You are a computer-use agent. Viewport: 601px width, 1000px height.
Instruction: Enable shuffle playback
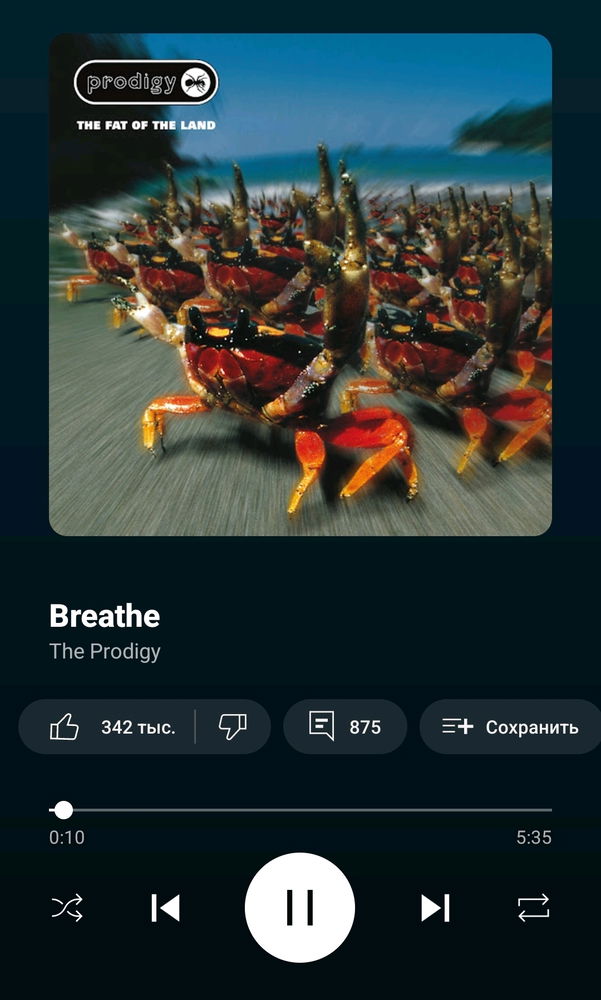pyautogui.click(x=67, y=907)
